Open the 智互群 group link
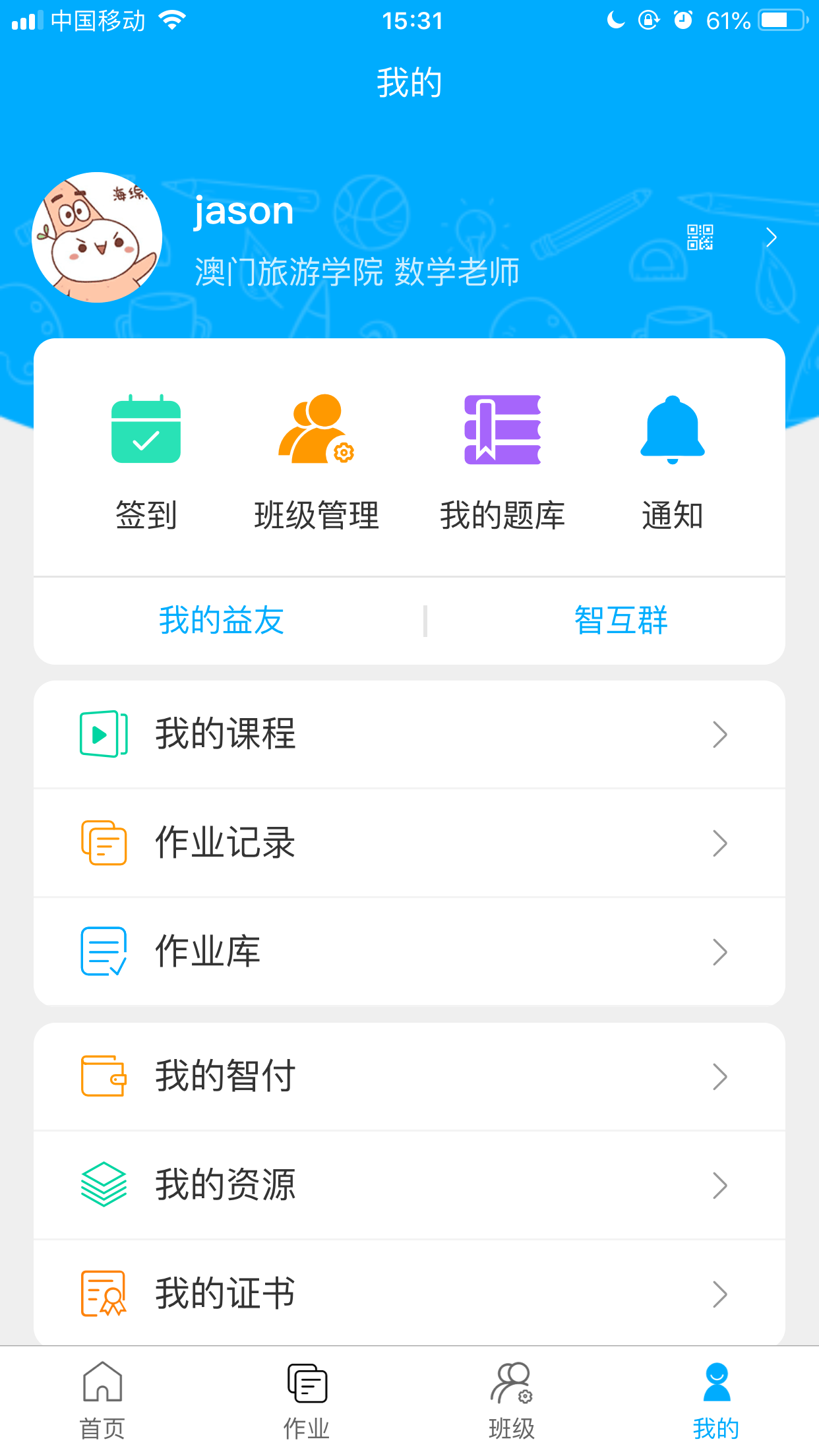819x1456 pixels. [621, 621]
